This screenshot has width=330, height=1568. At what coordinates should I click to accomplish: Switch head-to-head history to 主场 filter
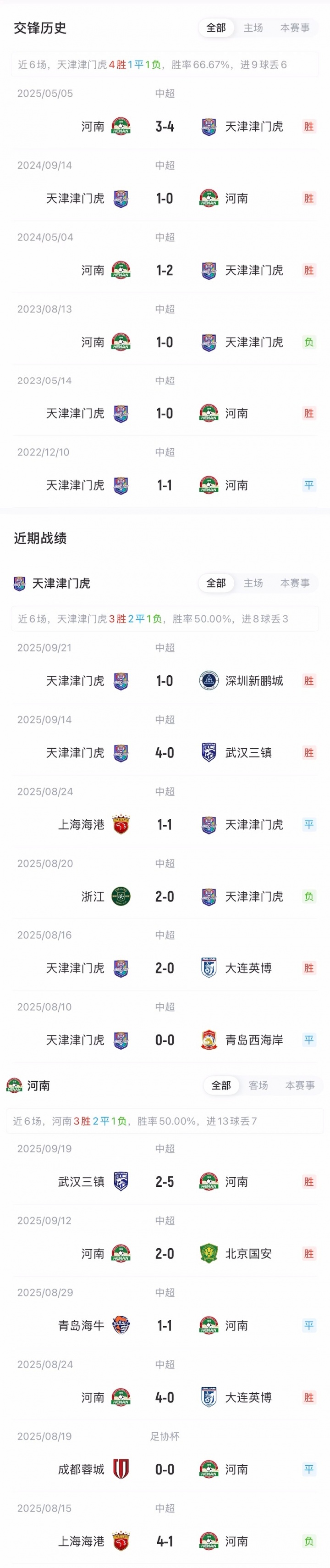pyautogui.click(x=253, y=28)
